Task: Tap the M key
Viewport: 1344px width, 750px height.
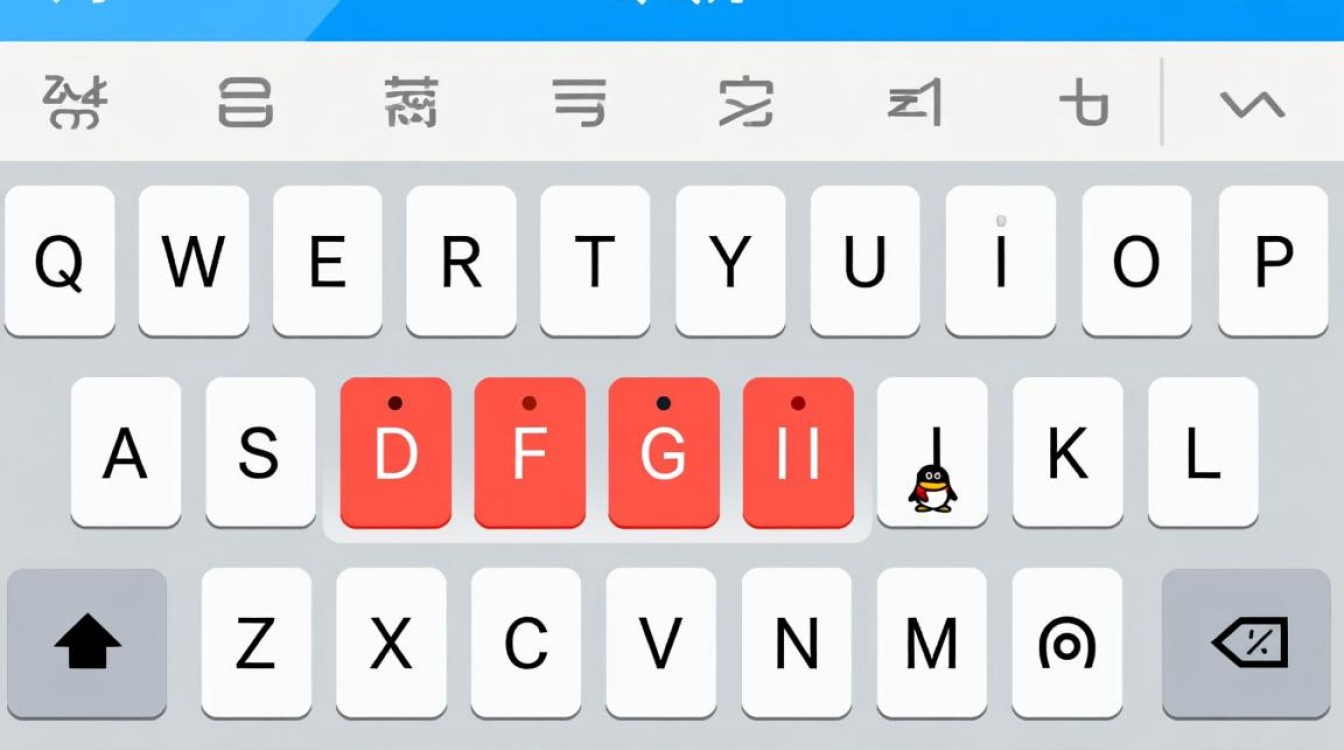Action: (x=931, y=642)
